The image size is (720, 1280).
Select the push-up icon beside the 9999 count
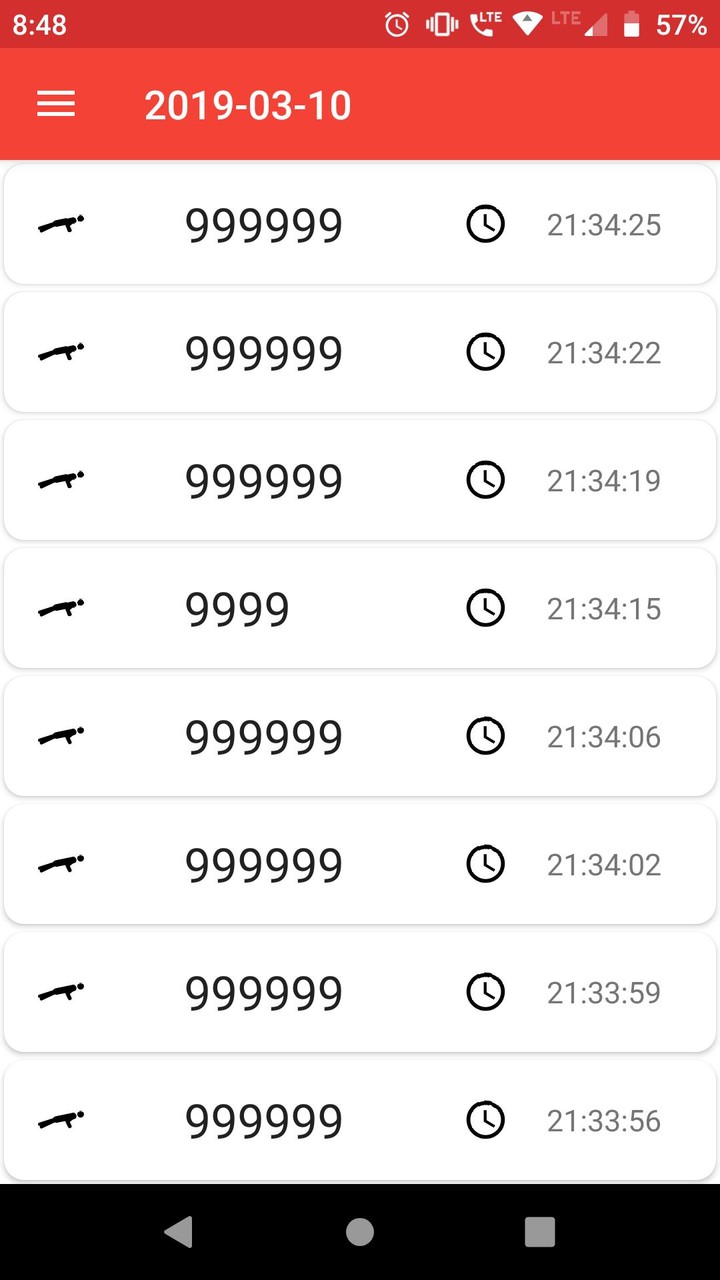[62, 608]
